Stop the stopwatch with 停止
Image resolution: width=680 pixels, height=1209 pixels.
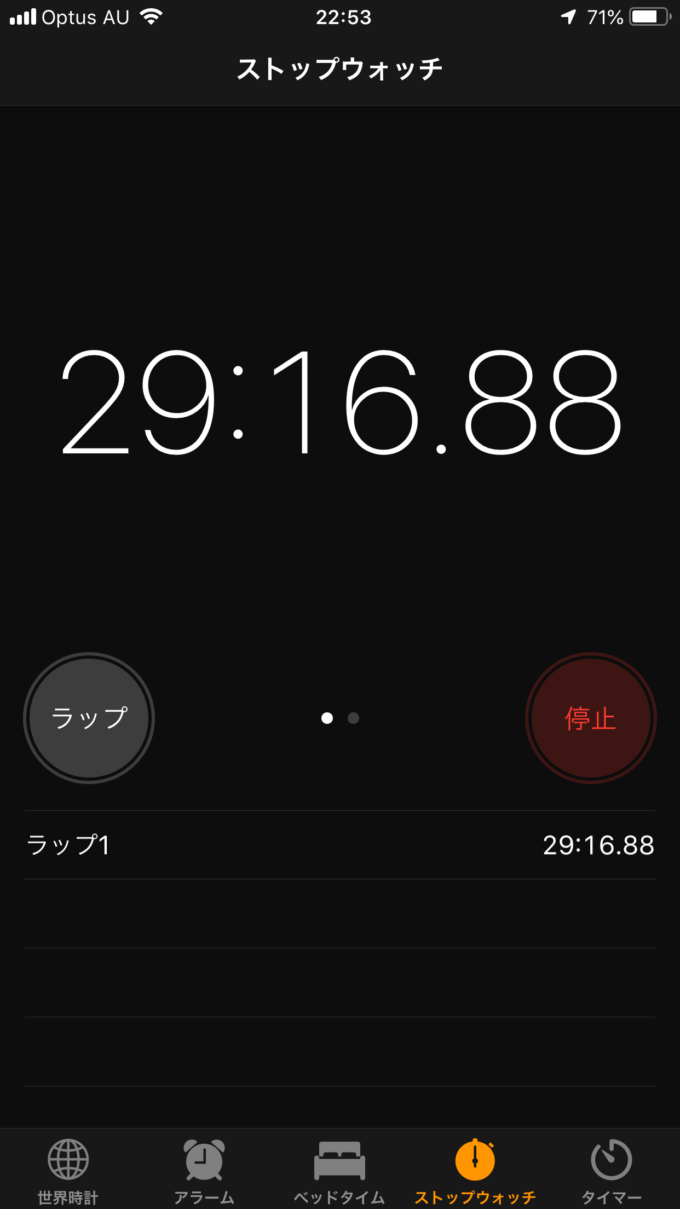[x=590, y=717]
